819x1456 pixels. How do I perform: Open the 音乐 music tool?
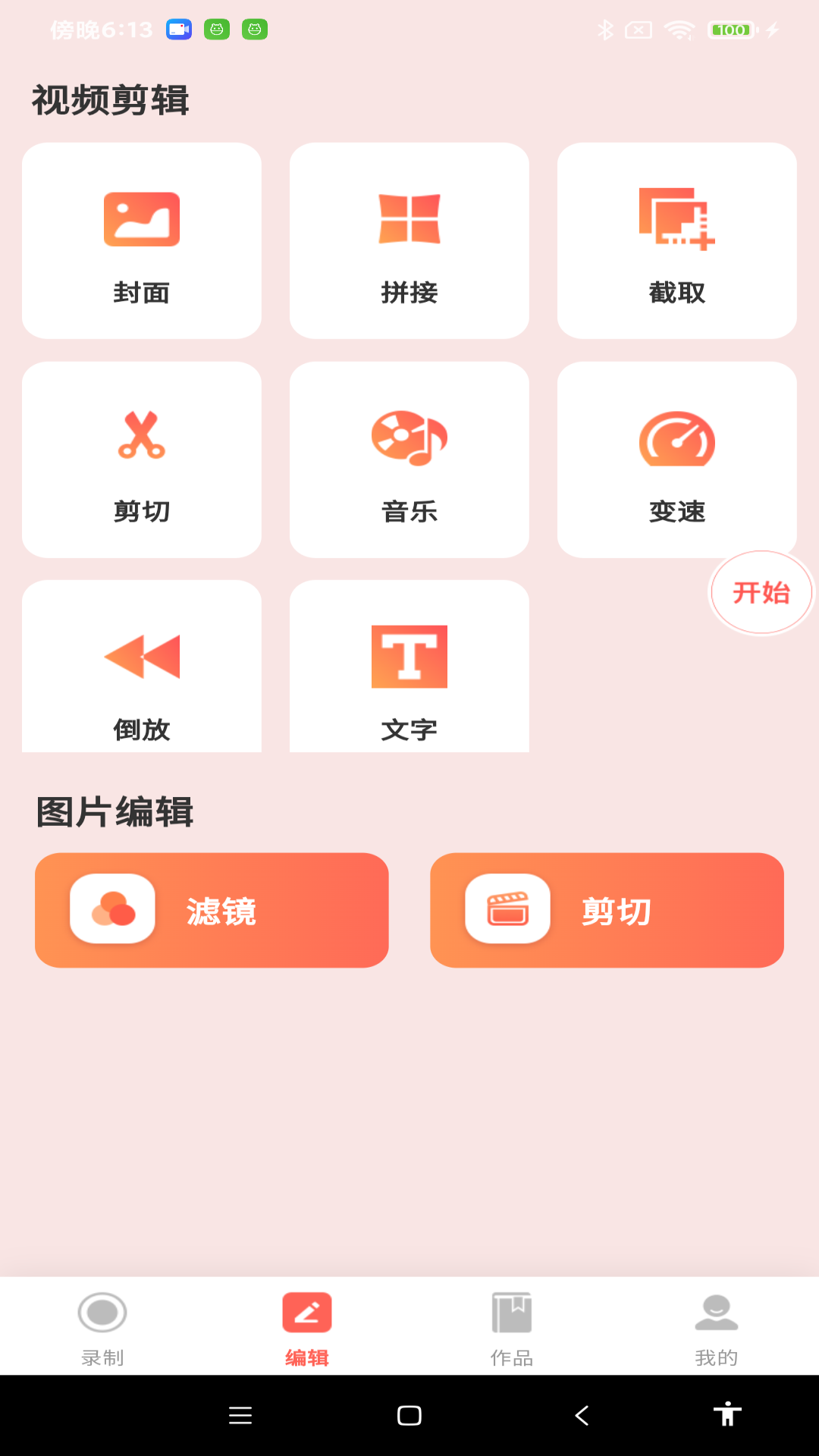(409, 460)
